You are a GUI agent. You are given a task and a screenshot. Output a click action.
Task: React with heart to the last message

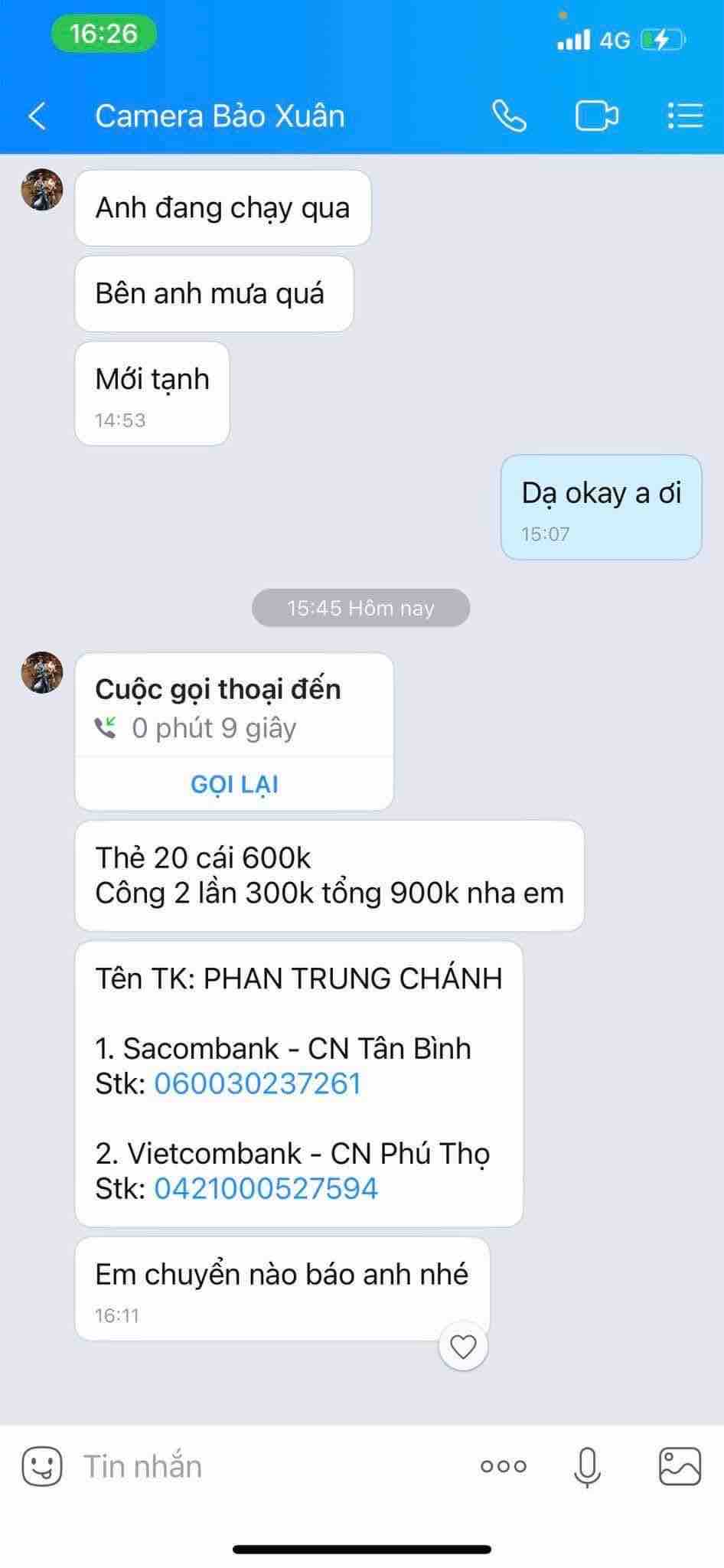click(463, 1346)
